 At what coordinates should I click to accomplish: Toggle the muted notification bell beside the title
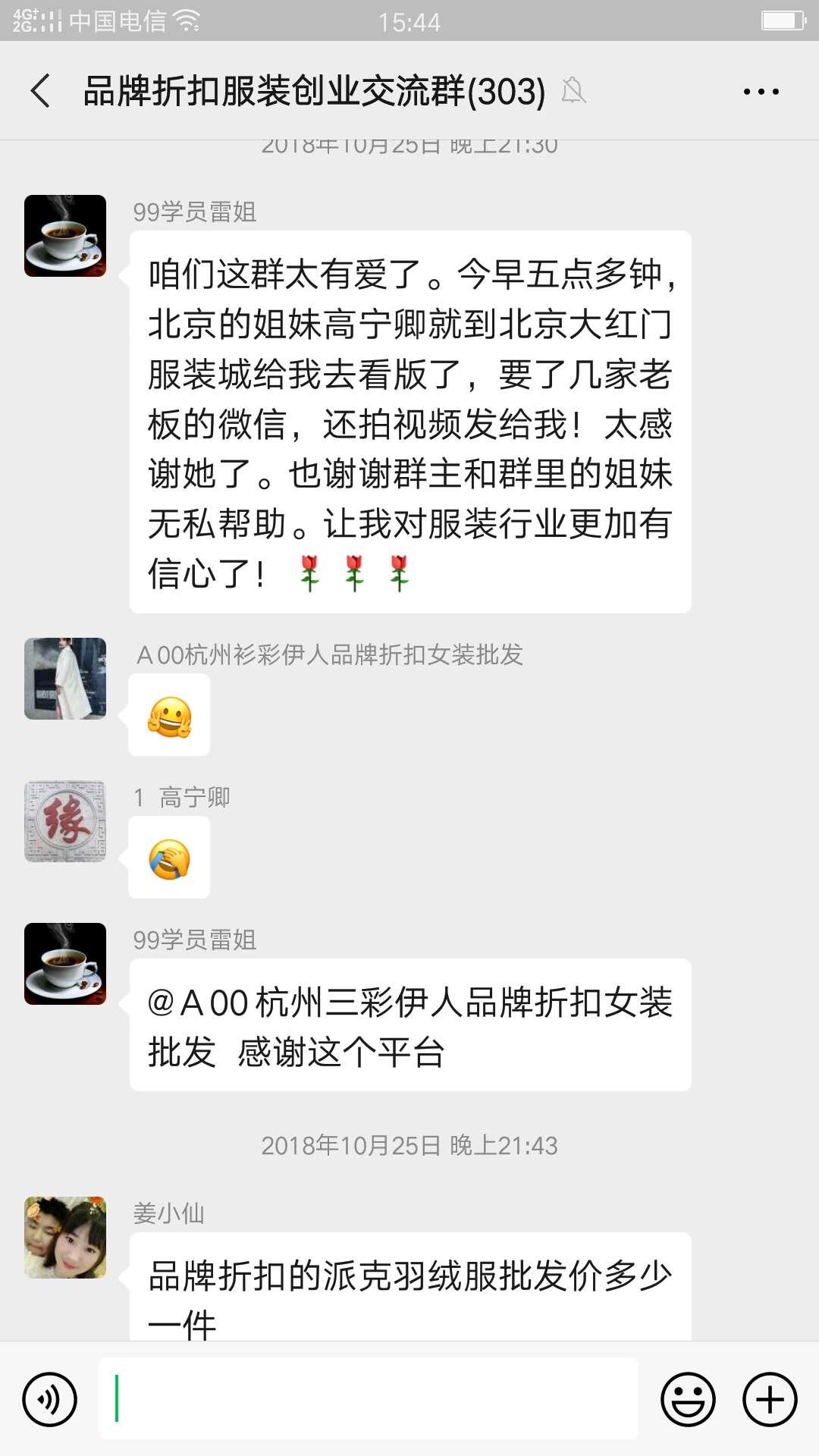[x=573, y=92]
